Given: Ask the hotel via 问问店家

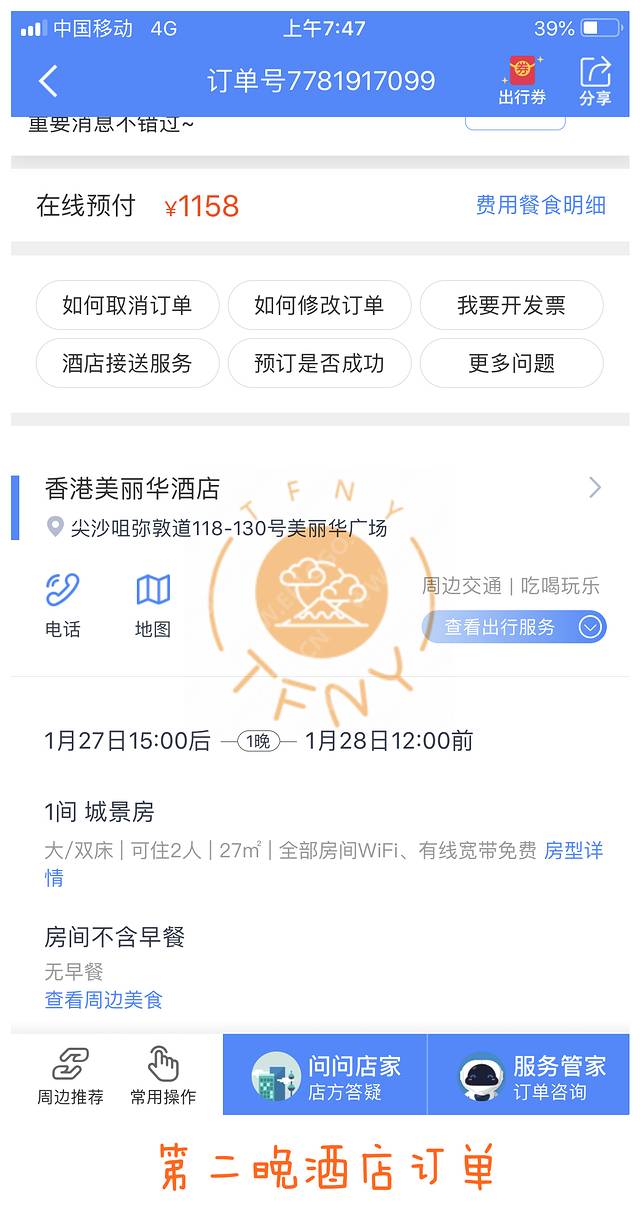Looking at the screenshot, I should click(325, 1076).
